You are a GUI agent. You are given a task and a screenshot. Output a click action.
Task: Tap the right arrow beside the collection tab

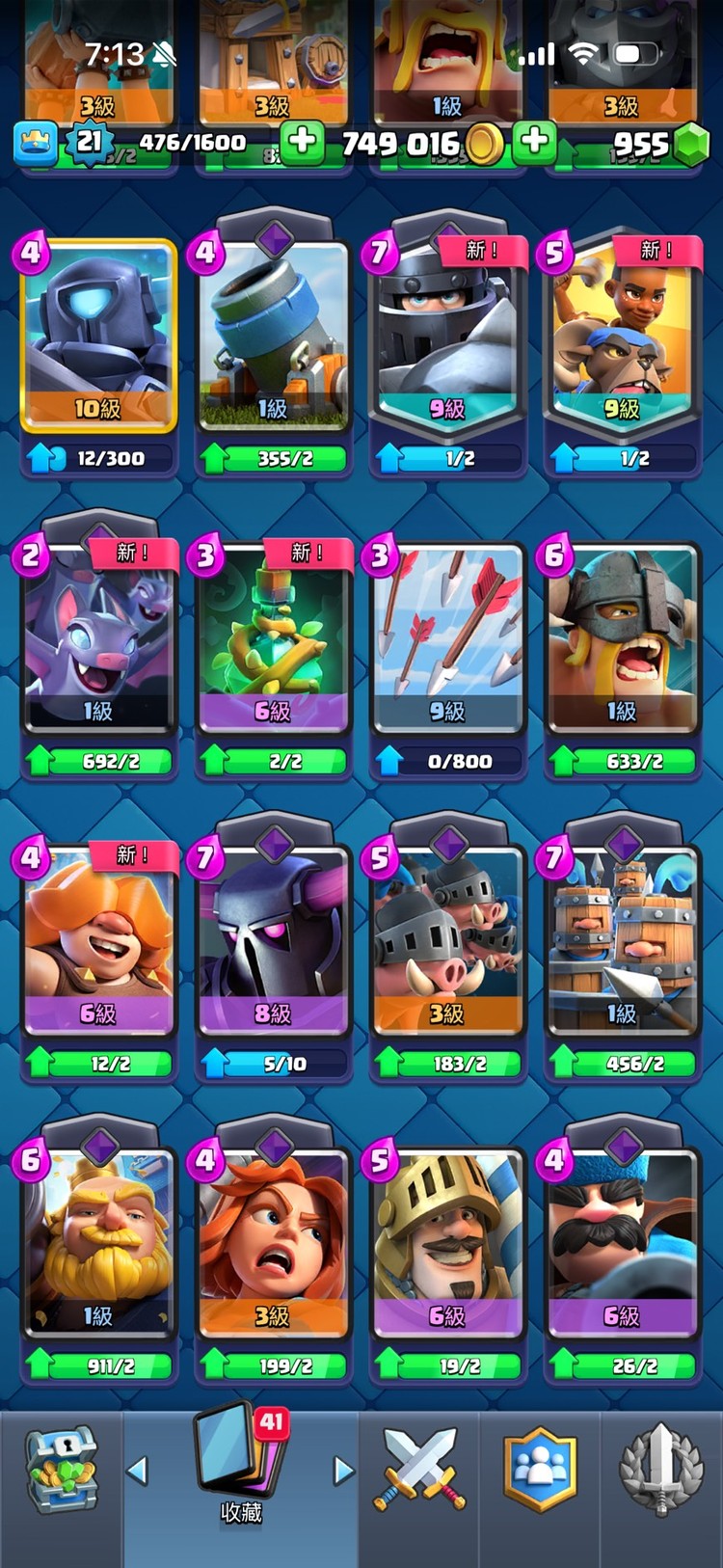[343, 1471]
